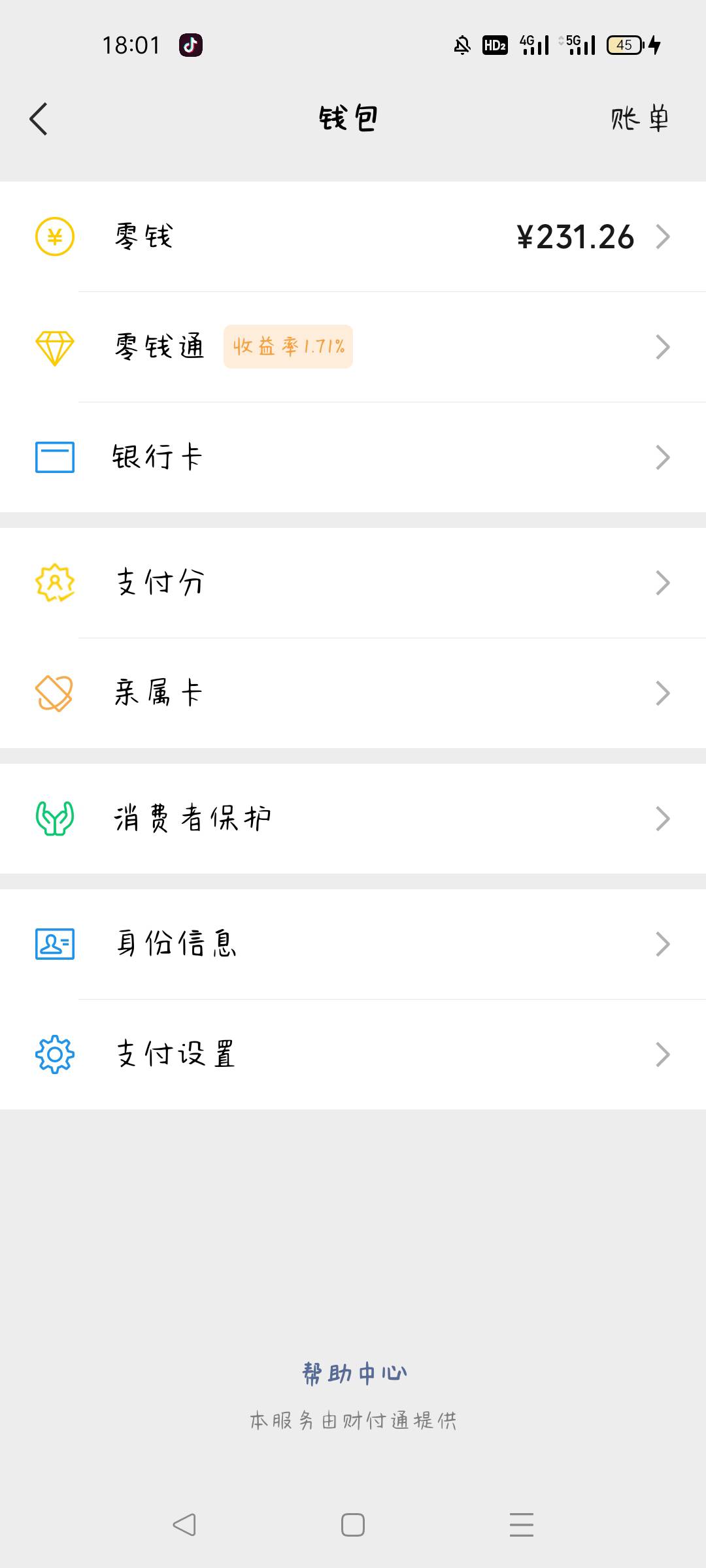Open 消费者保护

[353, 819]
